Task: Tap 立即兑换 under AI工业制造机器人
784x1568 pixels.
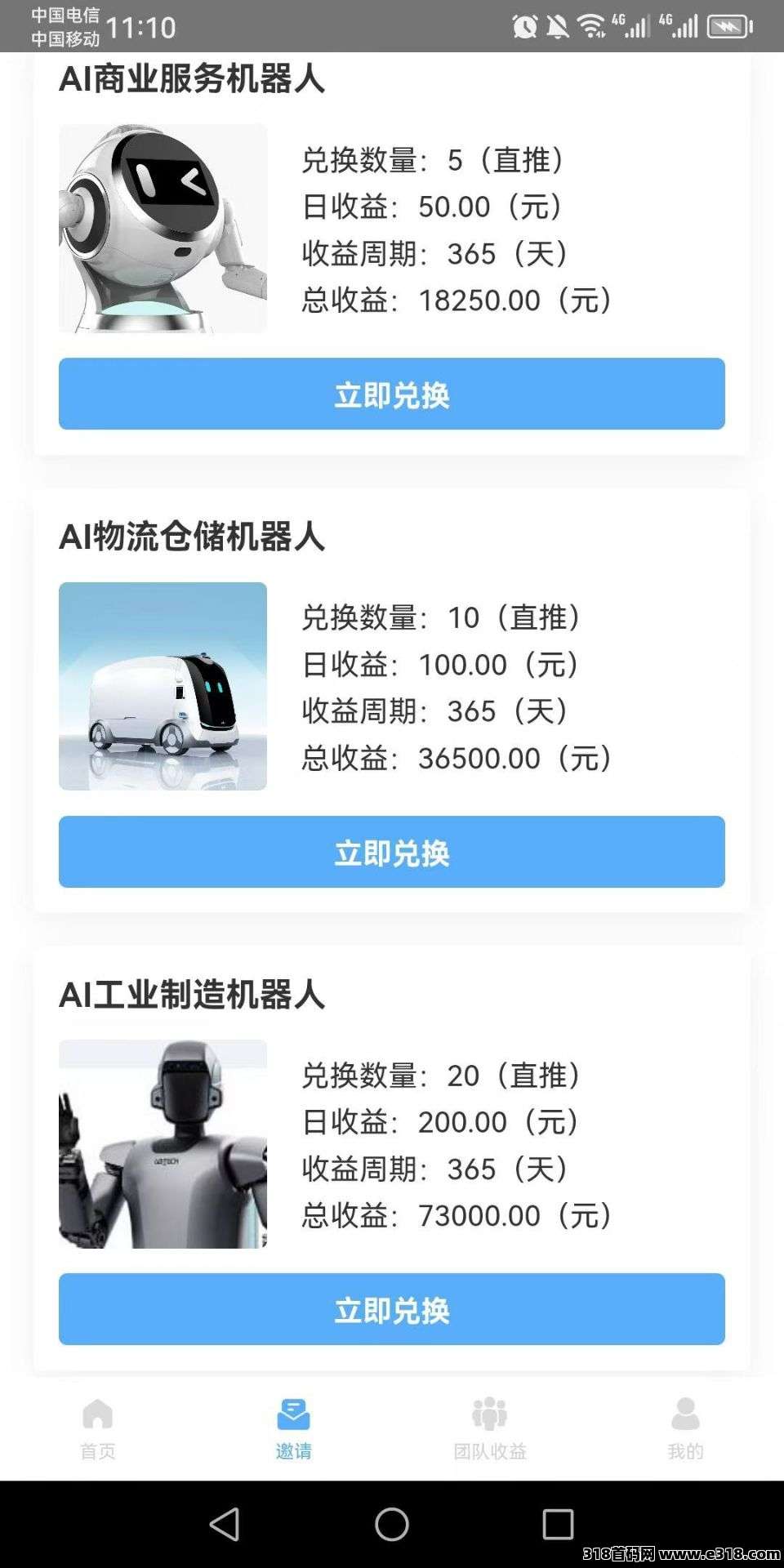Action: click(x=390, y=1309)
